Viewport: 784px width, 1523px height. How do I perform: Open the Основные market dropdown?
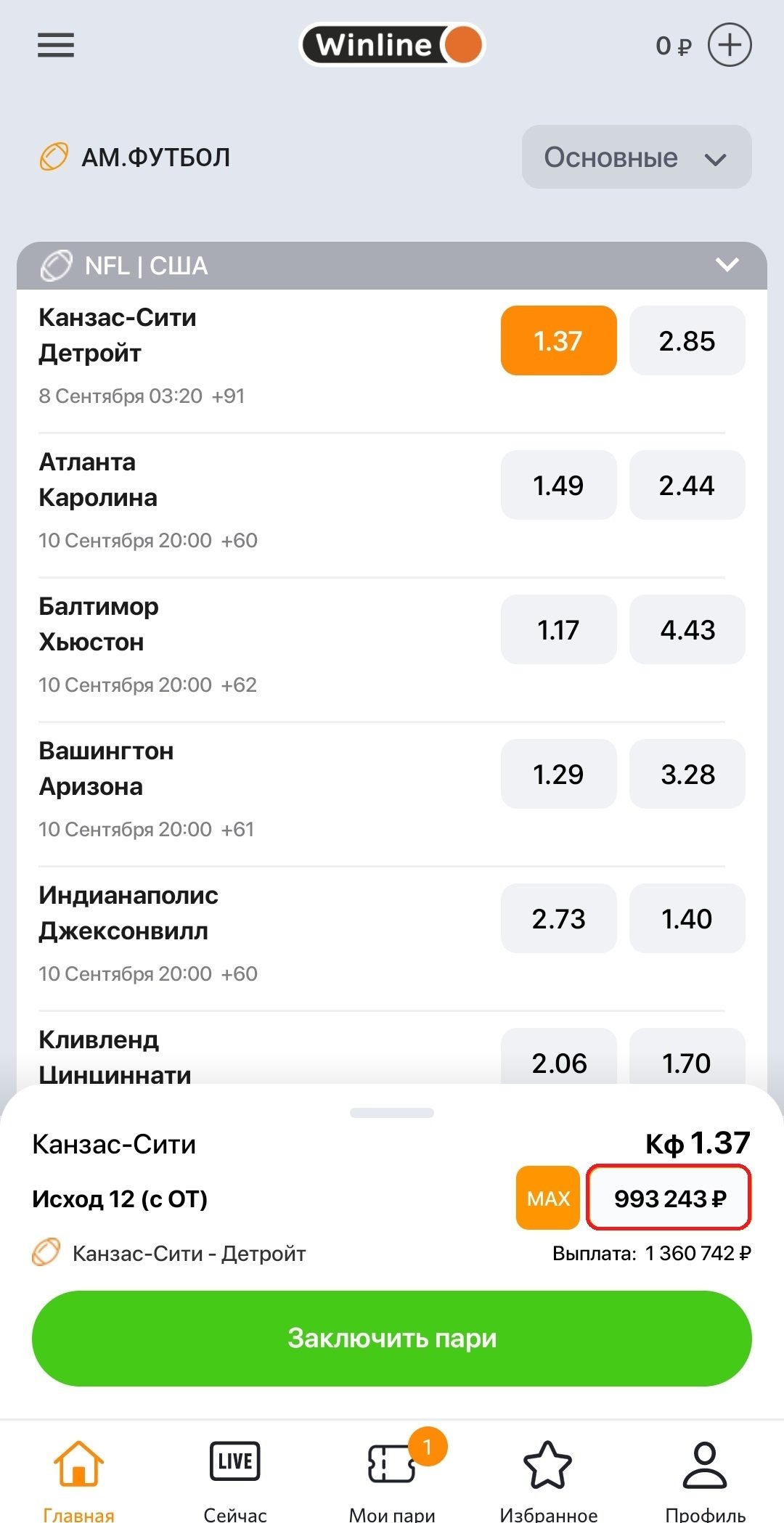636,157
